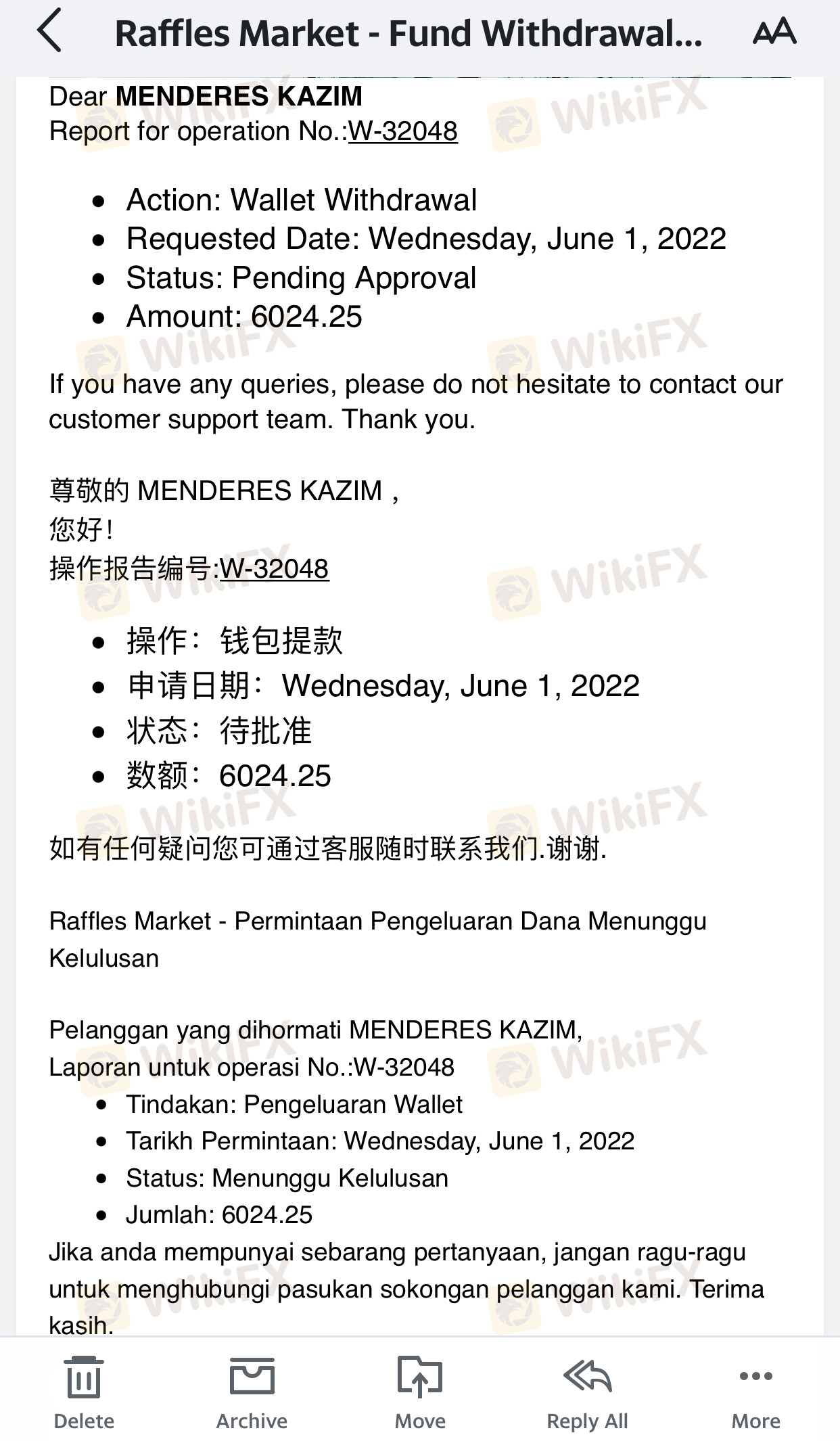
Task: Open W-32048 link after 操作报告编号
Action: click(275, 569)
